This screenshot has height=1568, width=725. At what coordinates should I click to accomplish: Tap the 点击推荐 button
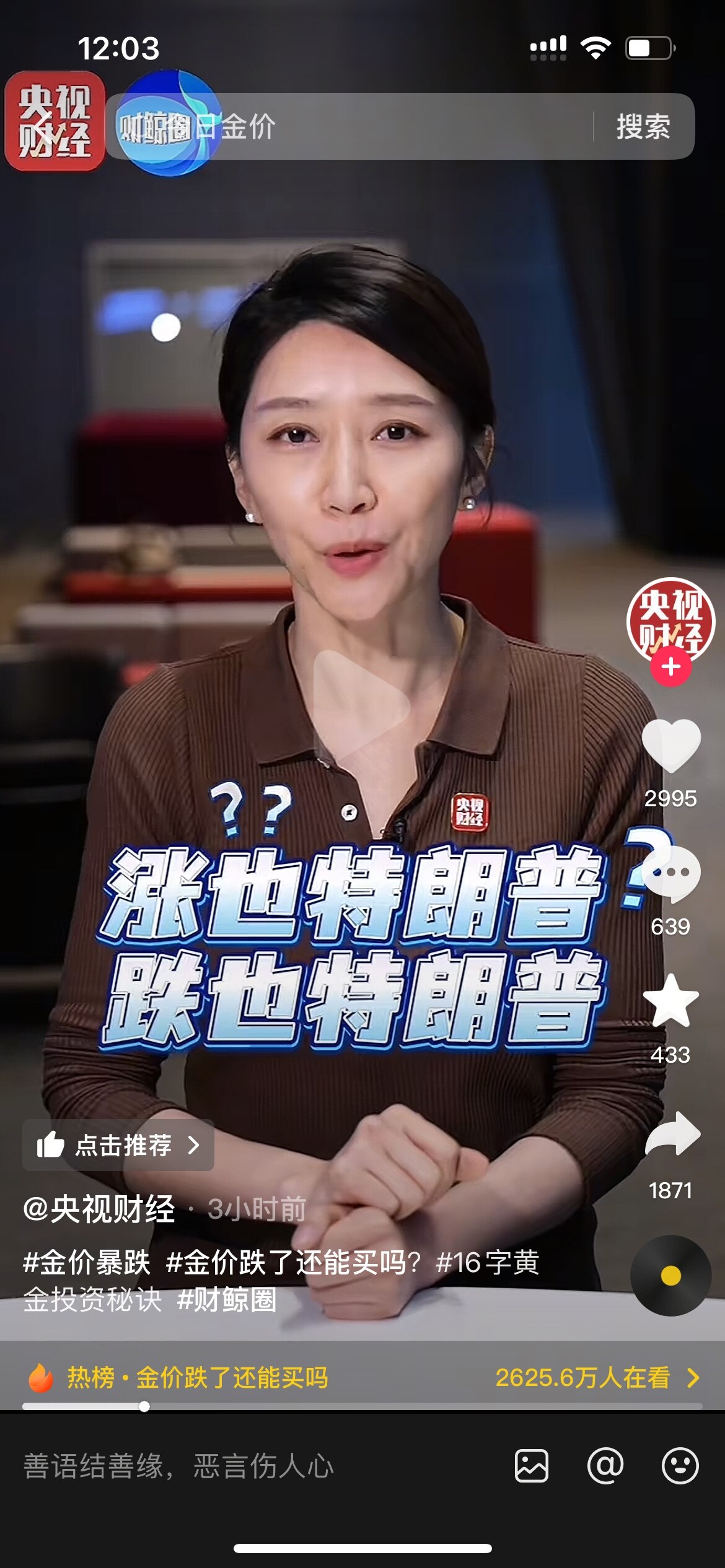coord(118,1145)
